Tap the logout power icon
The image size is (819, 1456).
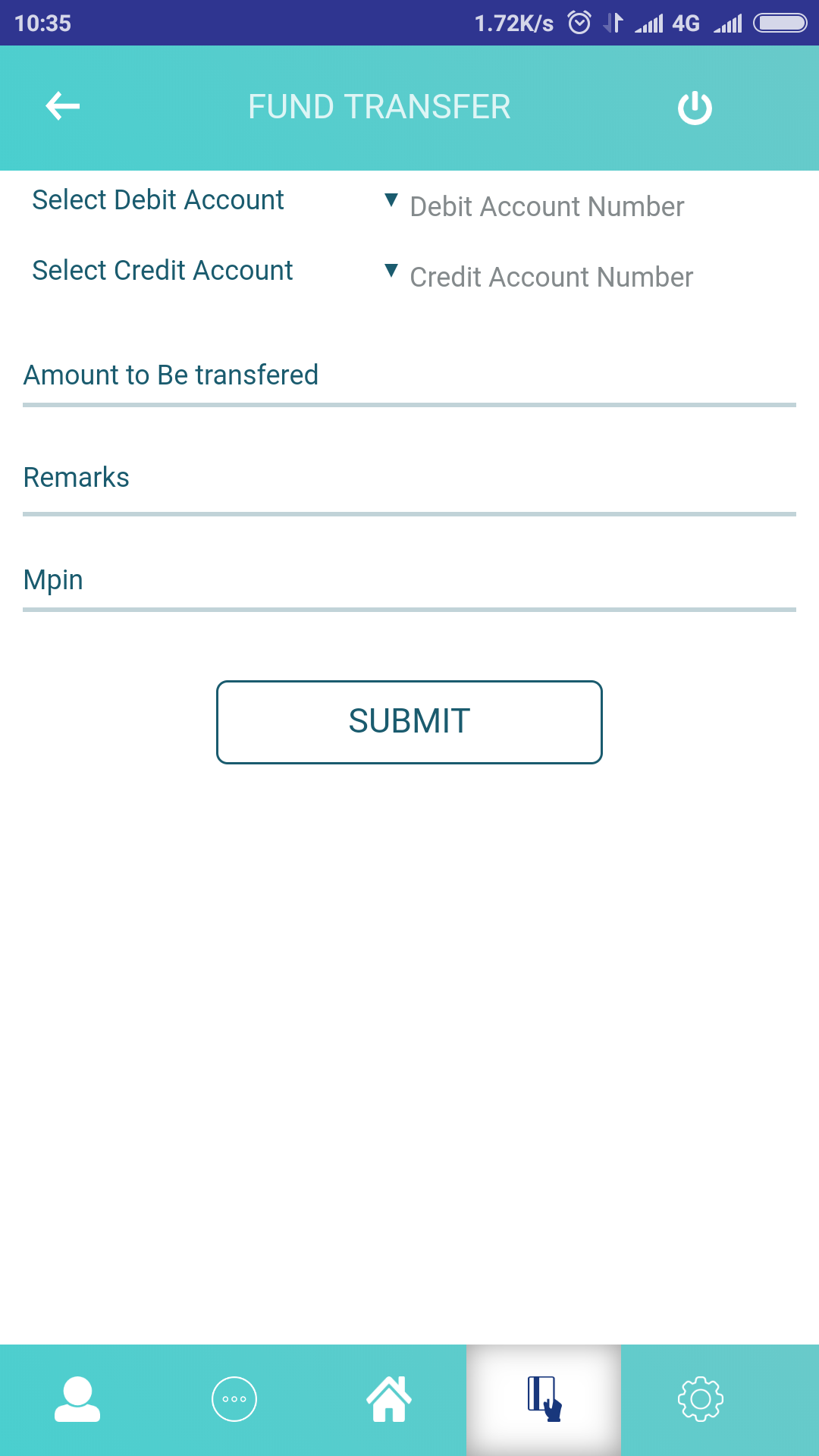coord(695,107)
